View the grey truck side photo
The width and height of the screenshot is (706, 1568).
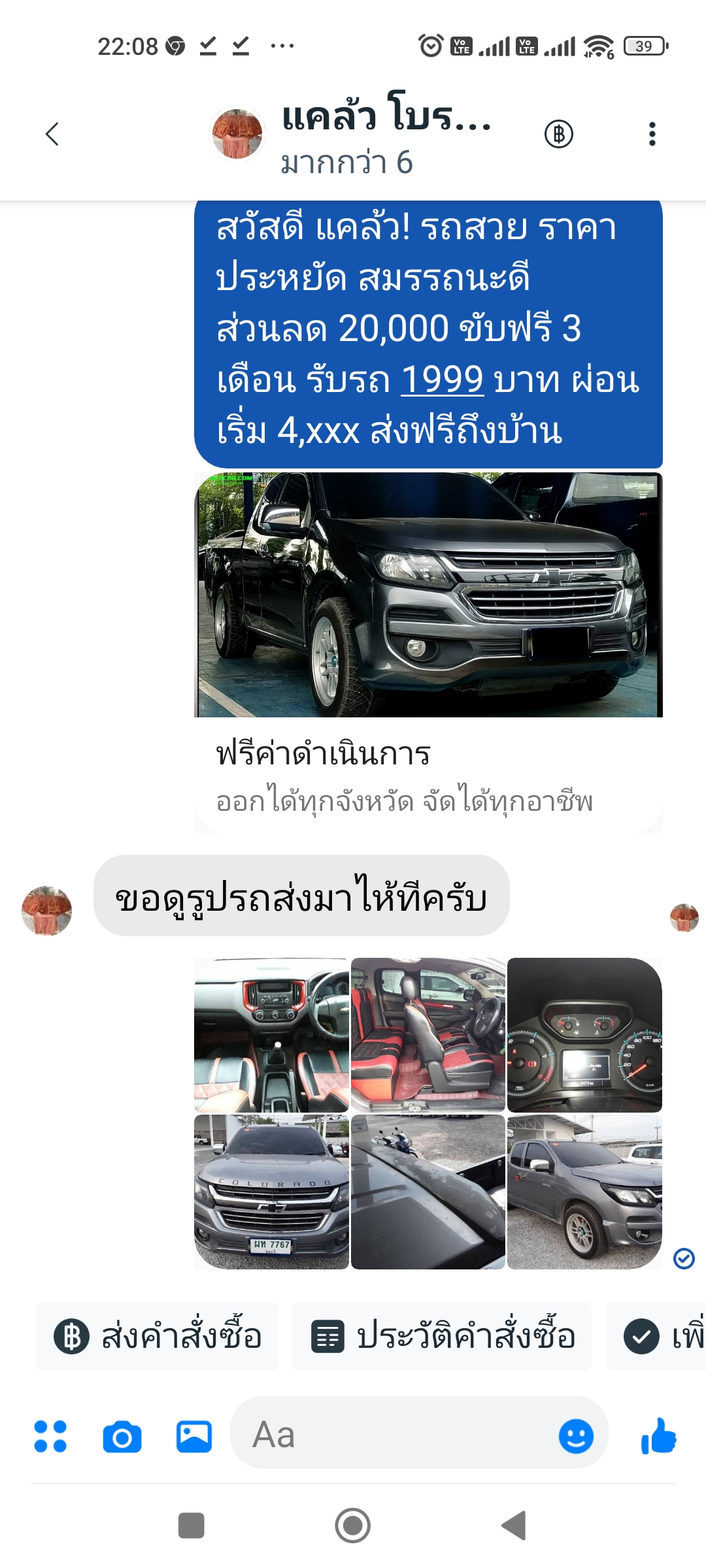[x=584, y=1192]
